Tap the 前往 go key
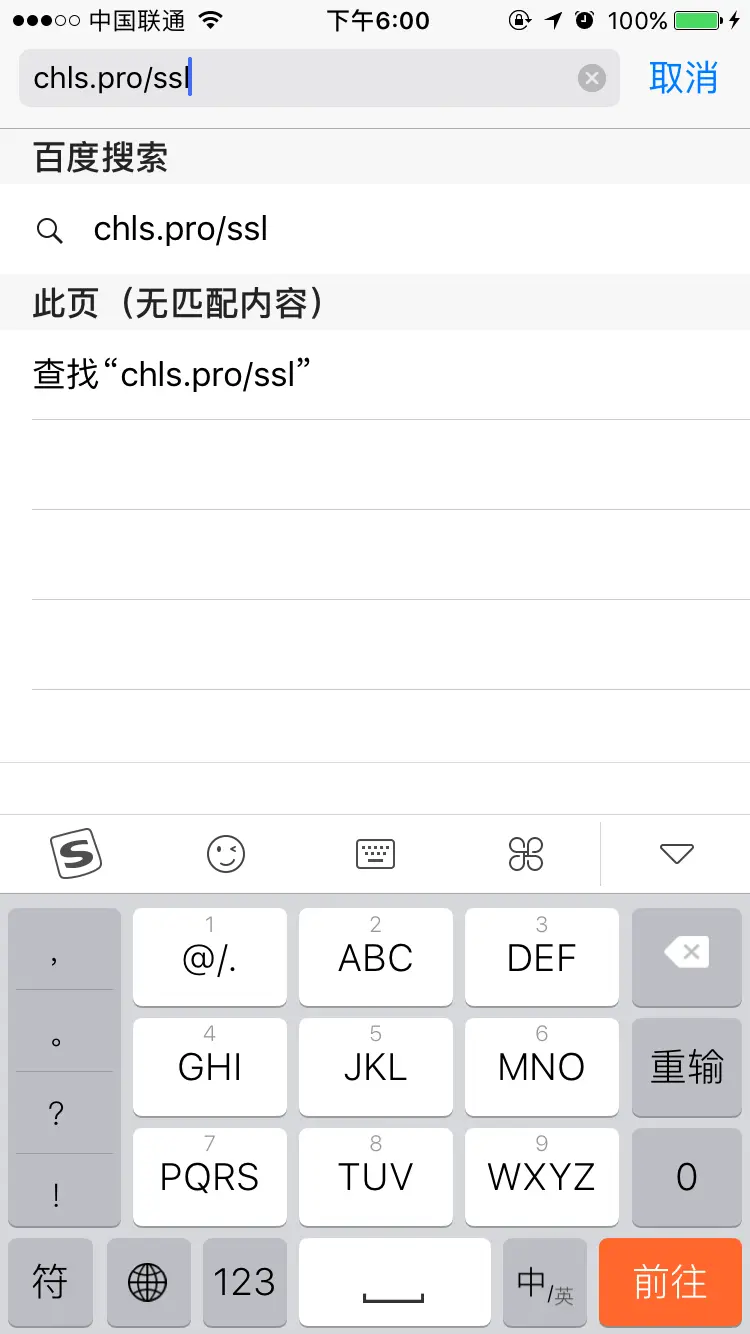This screenshot has height=1334, width=750. (x=670, y=1282)
